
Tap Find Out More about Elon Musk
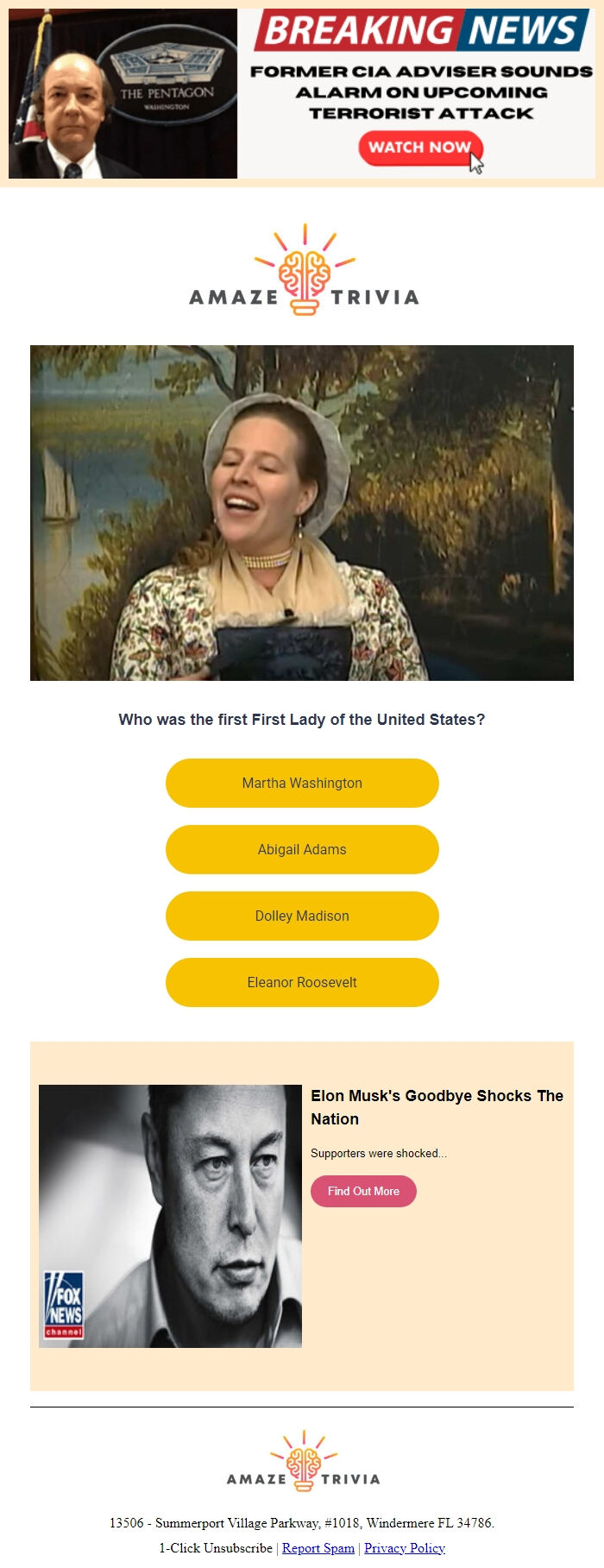coord(363,1191)
